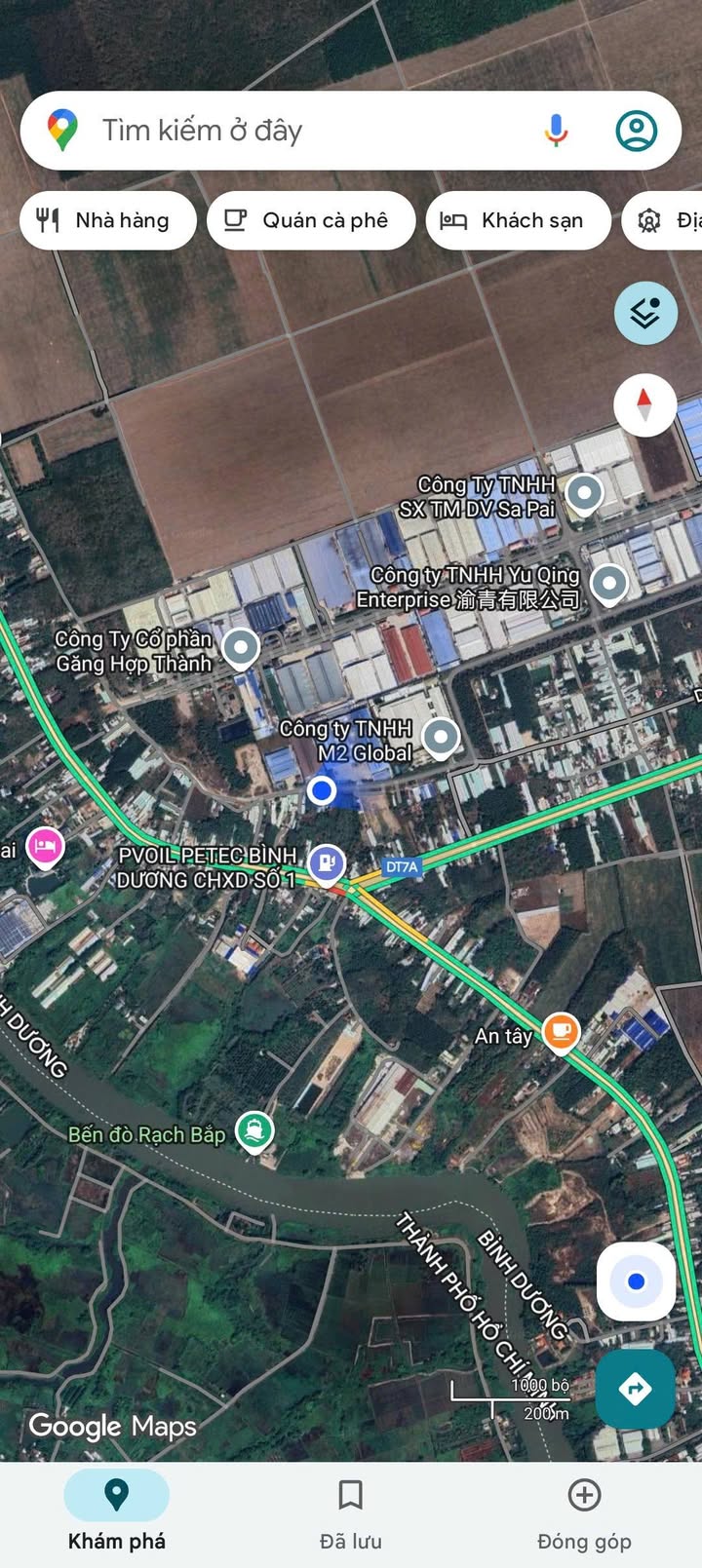Select the Khám phá tab
Screen dimensions: 702x1568
[x=117, y=1514]
